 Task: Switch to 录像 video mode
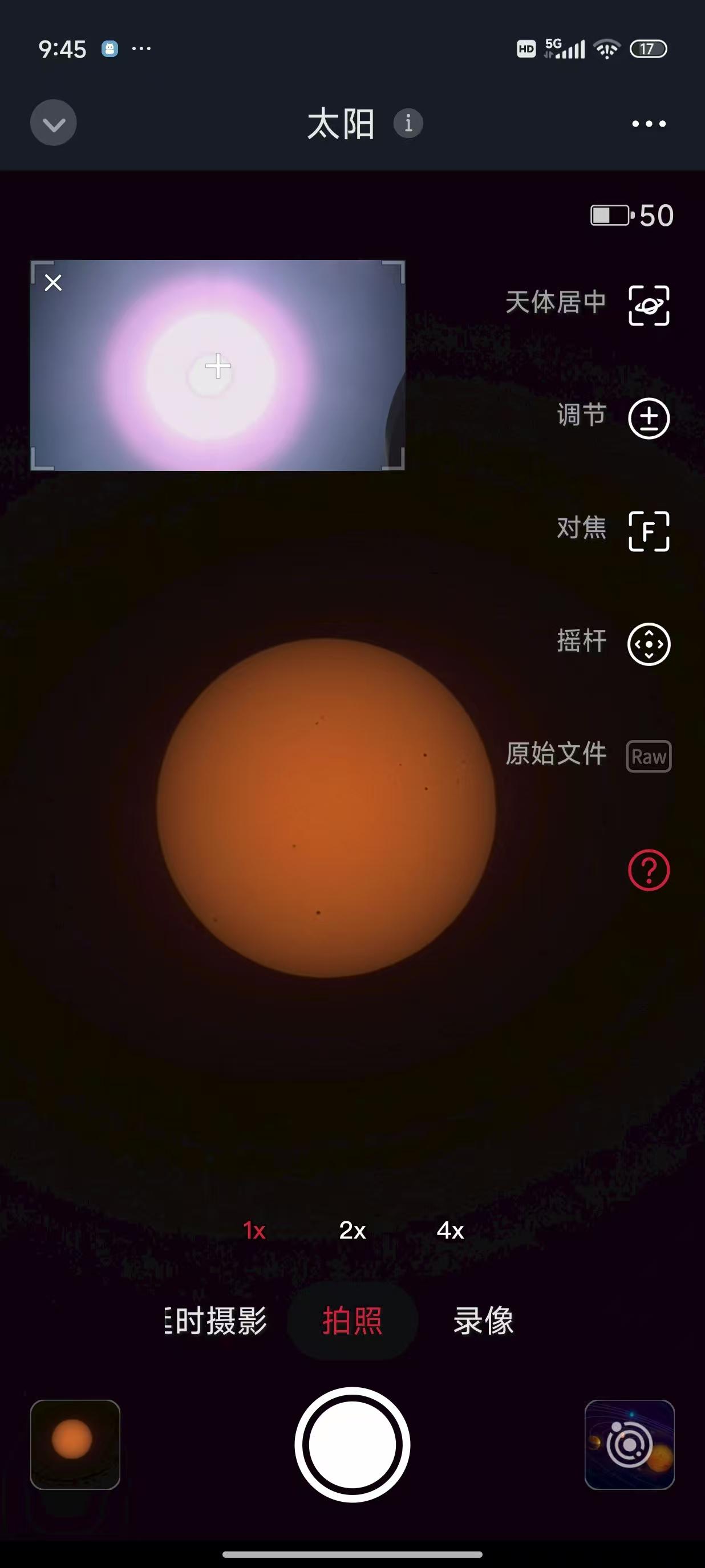point(483,1322)
